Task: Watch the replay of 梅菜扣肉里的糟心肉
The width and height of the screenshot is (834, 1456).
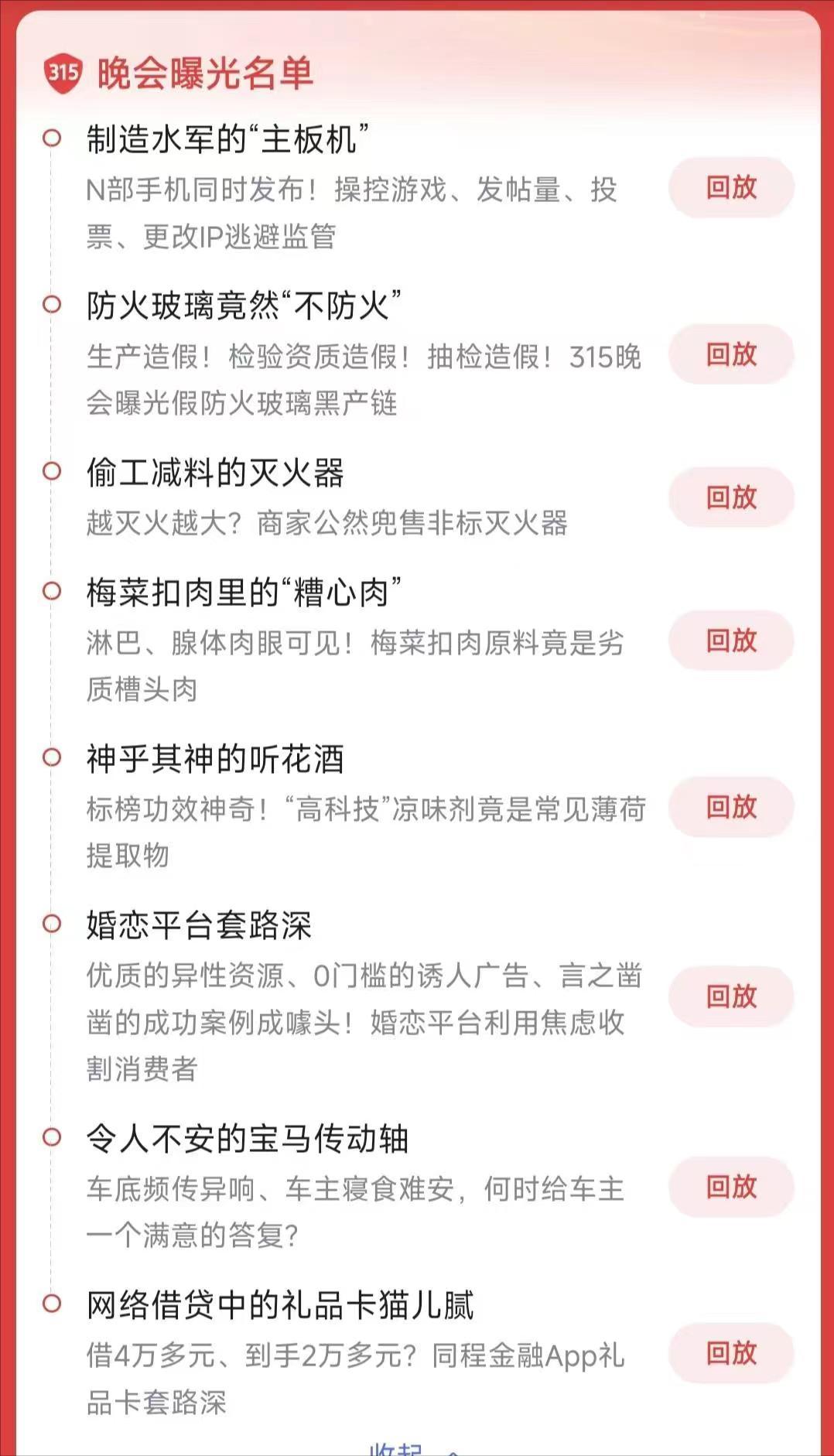Action: point(731,641)
